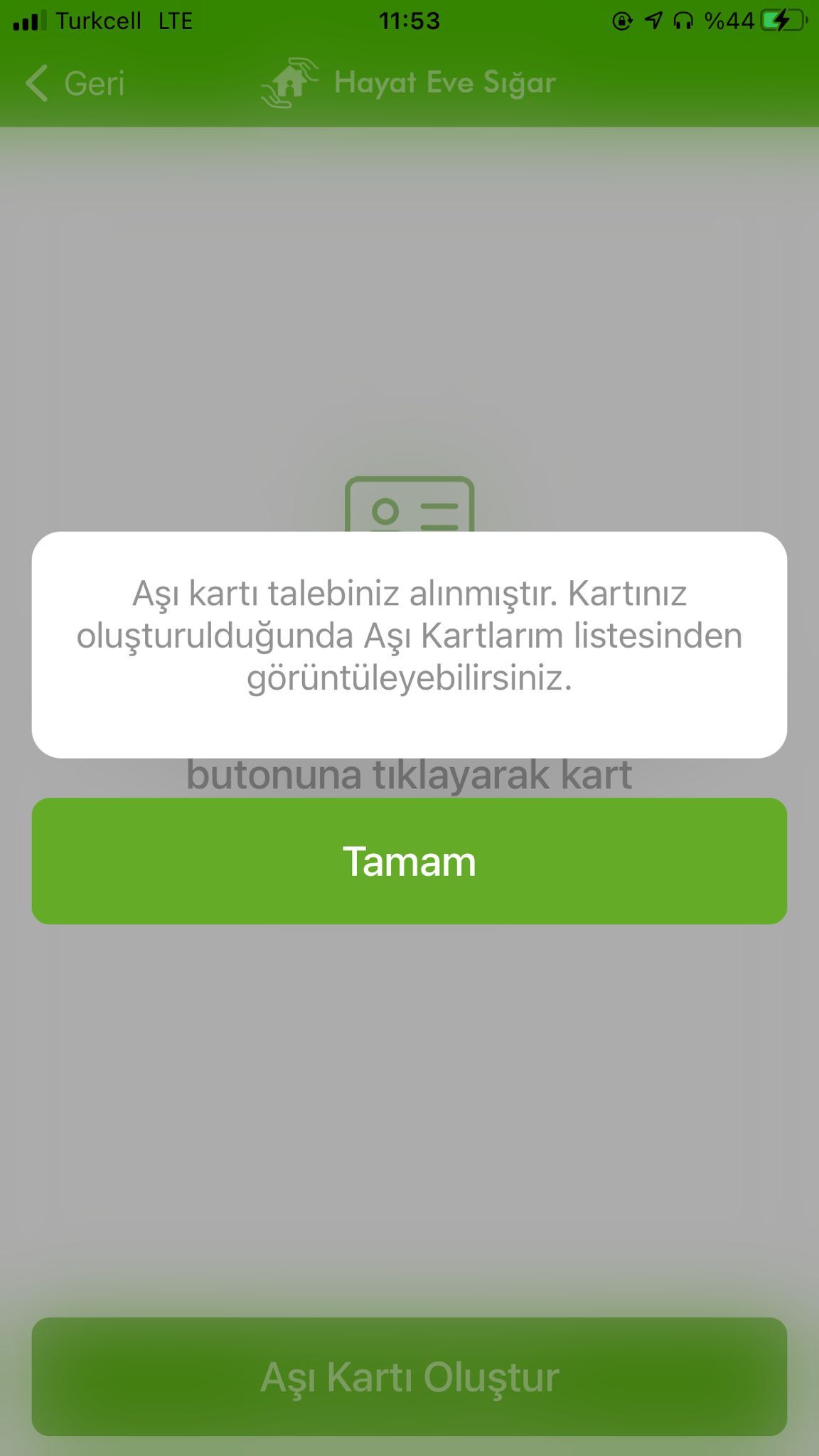The height and width of the screenshot is (1456, 819).
Task: Tap the Aşı Kartı Oluştur button
Action: (409, 1377)
